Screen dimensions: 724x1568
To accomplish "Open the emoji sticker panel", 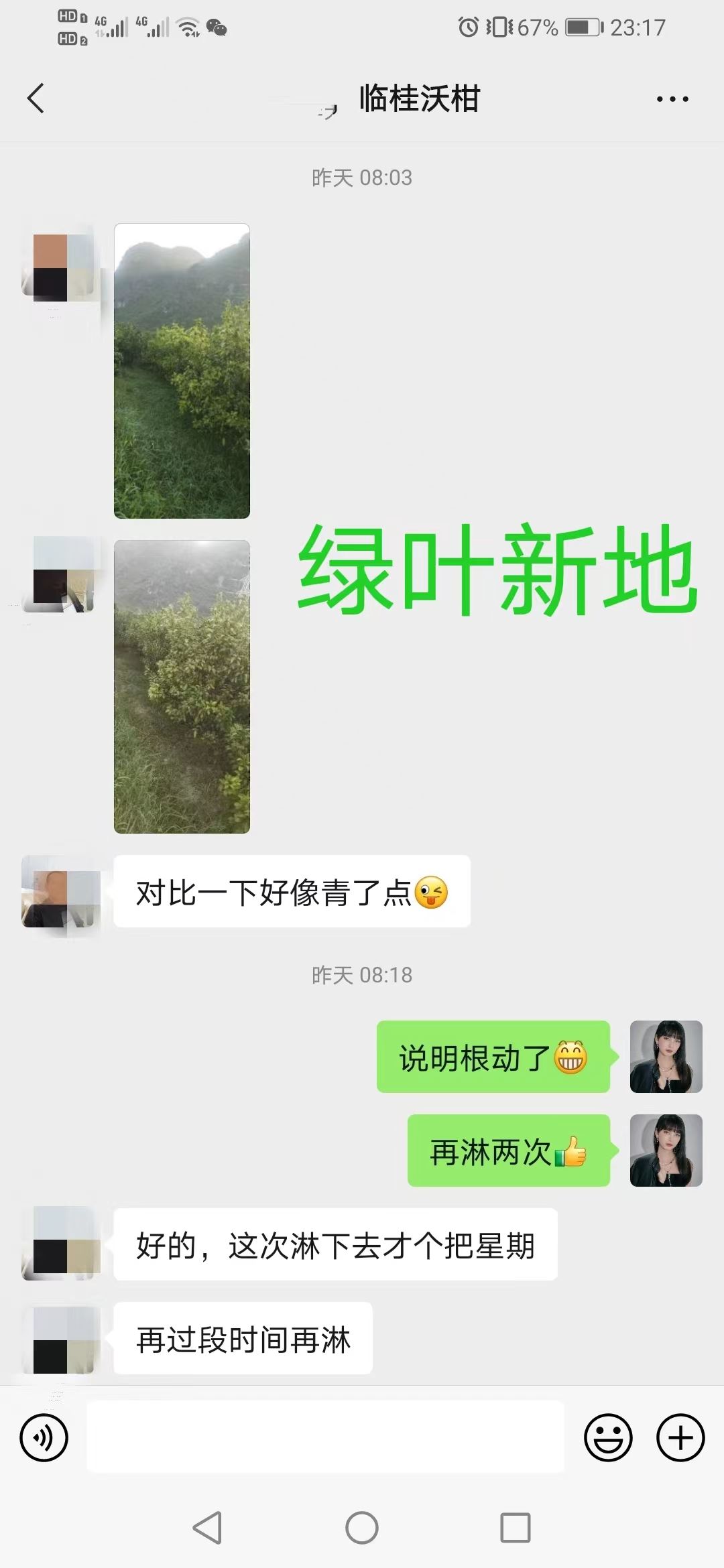I will [x=608, y=1437].
